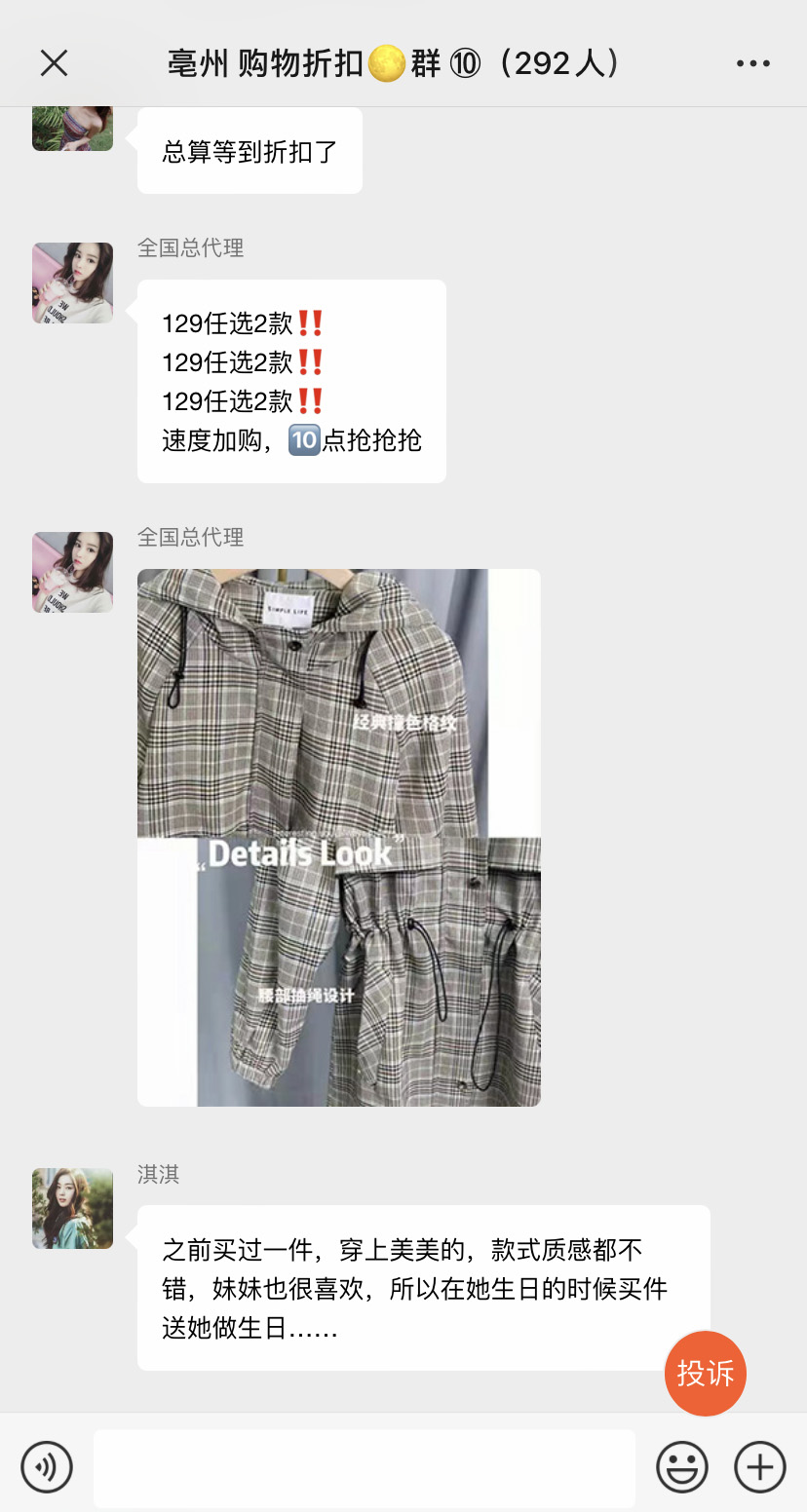Image resolution: width=807 pixels, height=1512 pixels.
Task: Switch to voice input mode
Action: (47, 1466)
